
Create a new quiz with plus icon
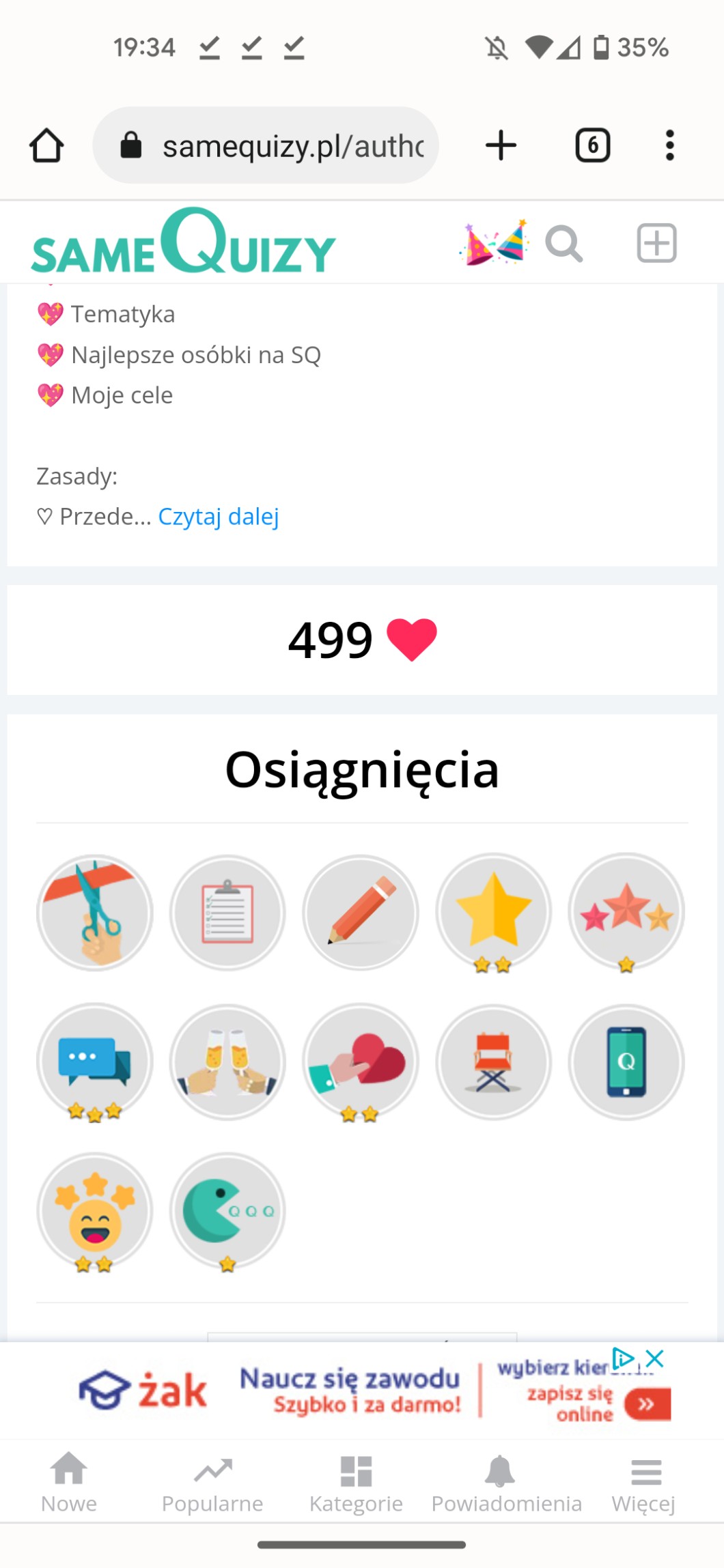click(x=656, y=243)
